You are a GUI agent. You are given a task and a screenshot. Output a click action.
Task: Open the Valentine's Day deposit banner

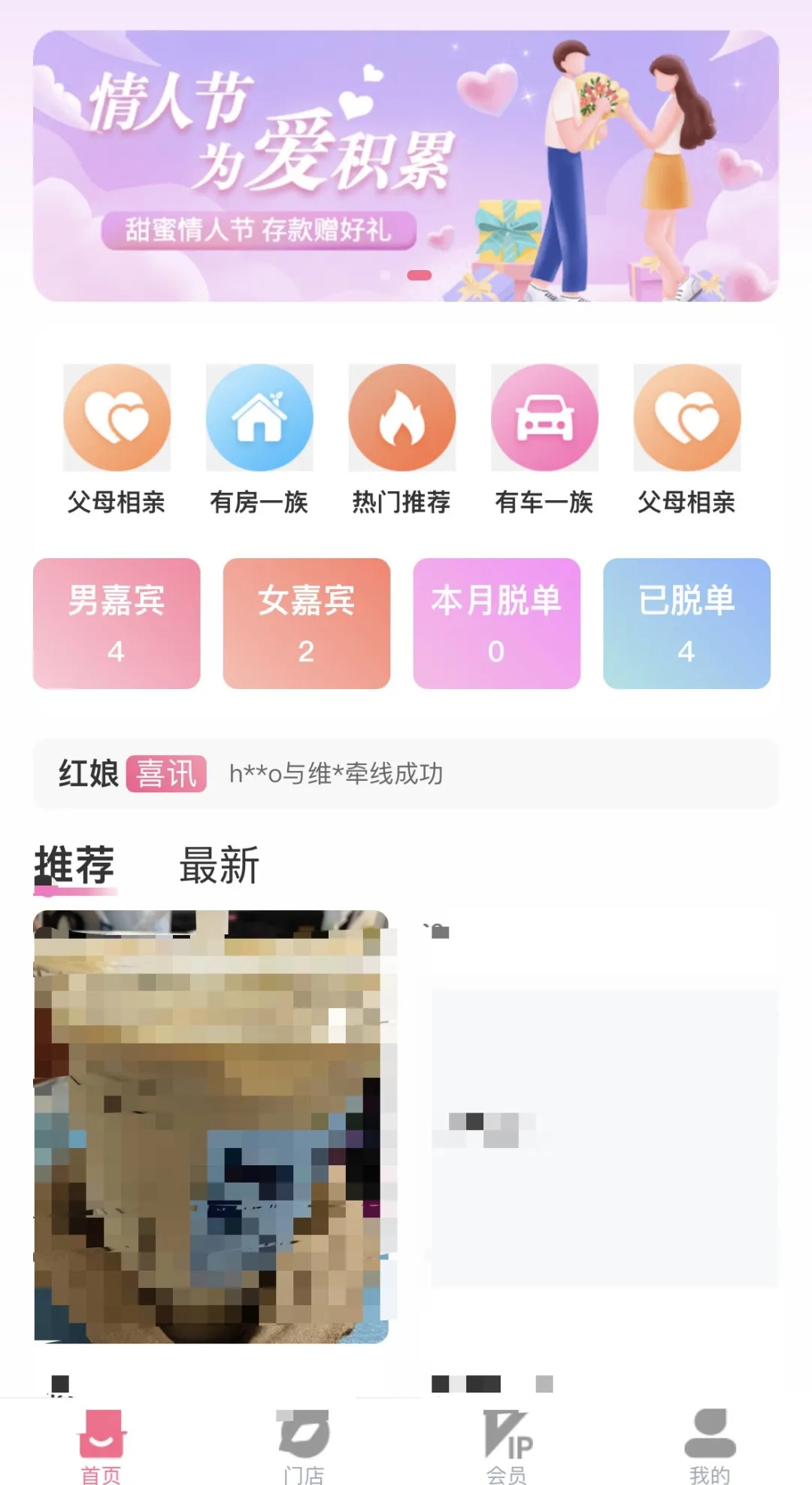point(406,166)
